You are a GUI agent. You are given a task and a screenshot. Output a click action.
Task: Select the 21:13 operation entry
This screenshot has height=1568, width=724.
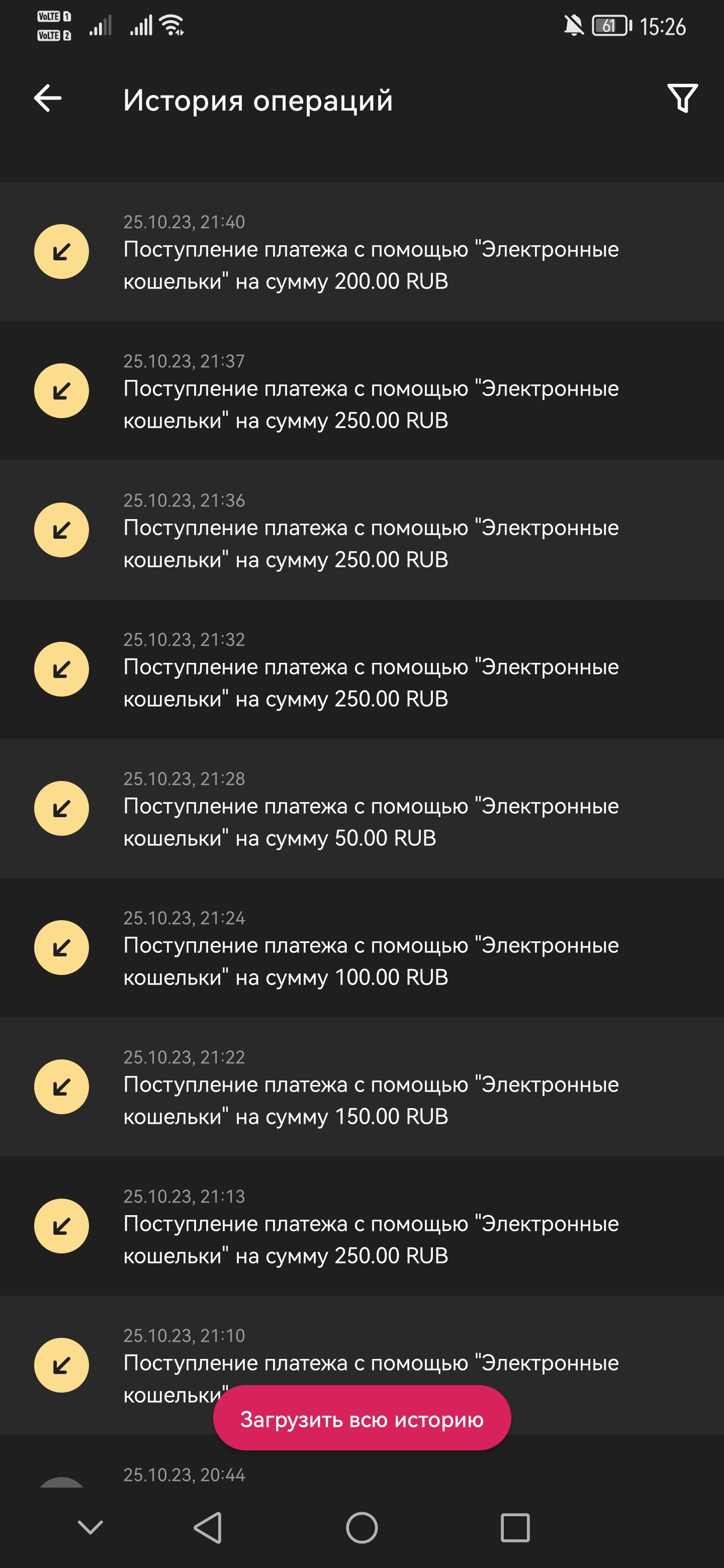pos(361,1227)
